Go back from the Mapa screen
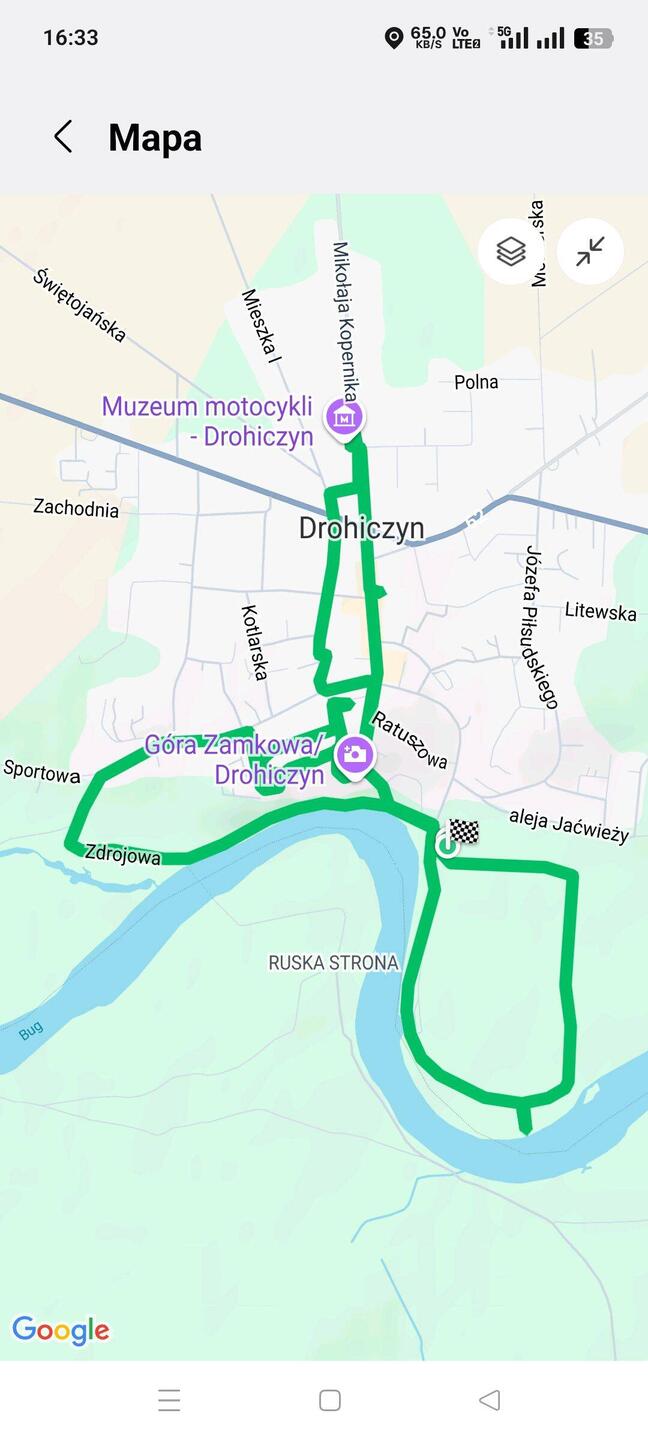 coord(63,137)
